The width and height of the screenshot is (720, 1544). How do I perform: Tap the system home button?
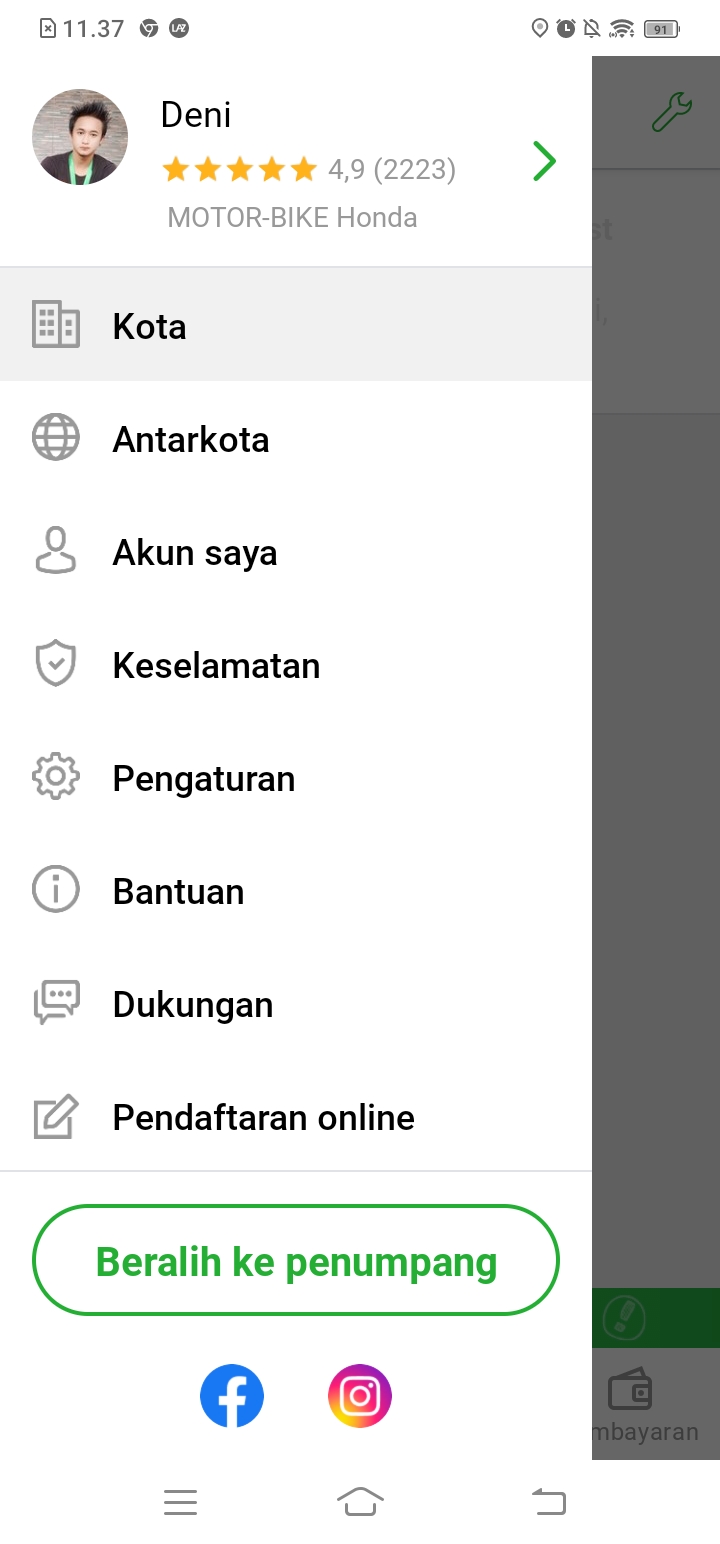360,1501
